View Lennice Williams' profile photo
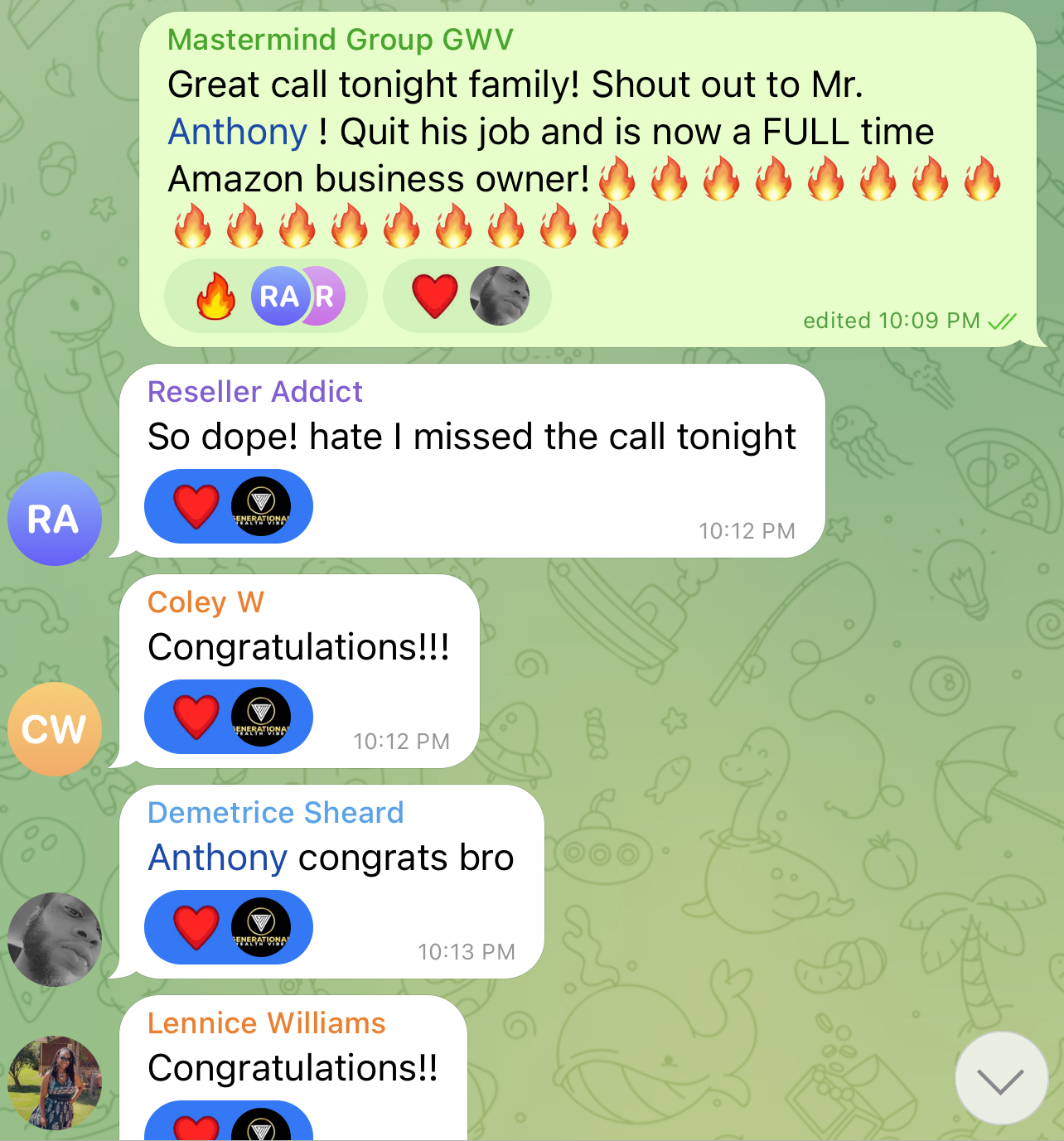 tap(55, 1083)
